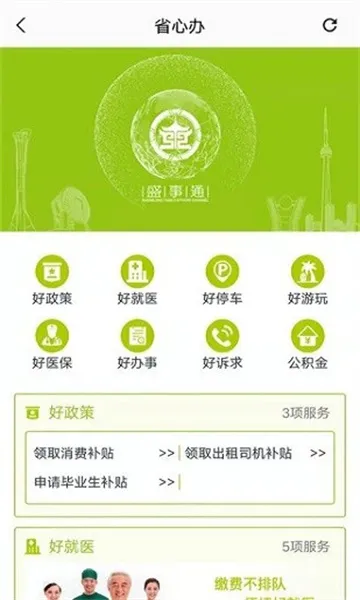Screen dimensions: 360x600
Task: Open the 好医保 medical insurance service
Action: point(52,344)
